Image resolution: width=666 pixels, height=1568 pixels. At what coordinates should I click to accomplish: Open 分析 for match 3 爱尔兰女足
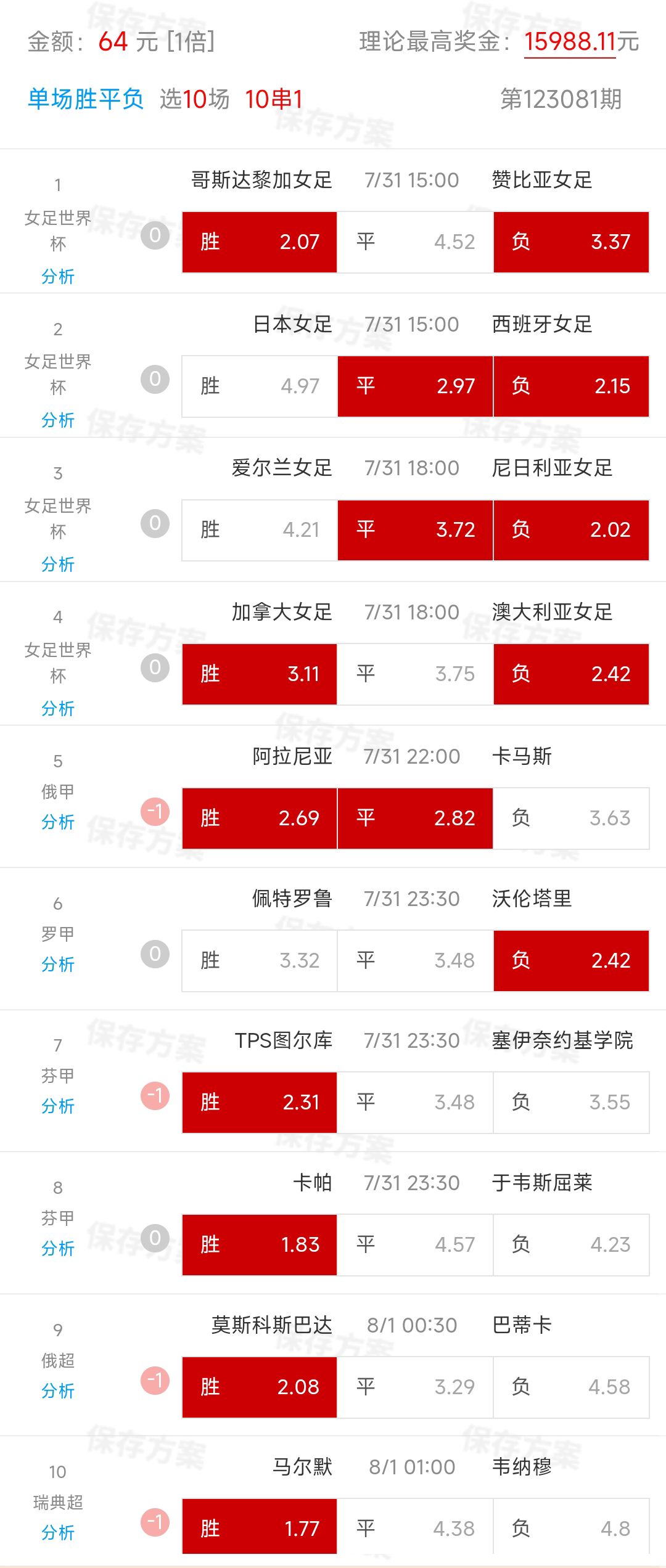pyautogui.click(x=58, y=564)
